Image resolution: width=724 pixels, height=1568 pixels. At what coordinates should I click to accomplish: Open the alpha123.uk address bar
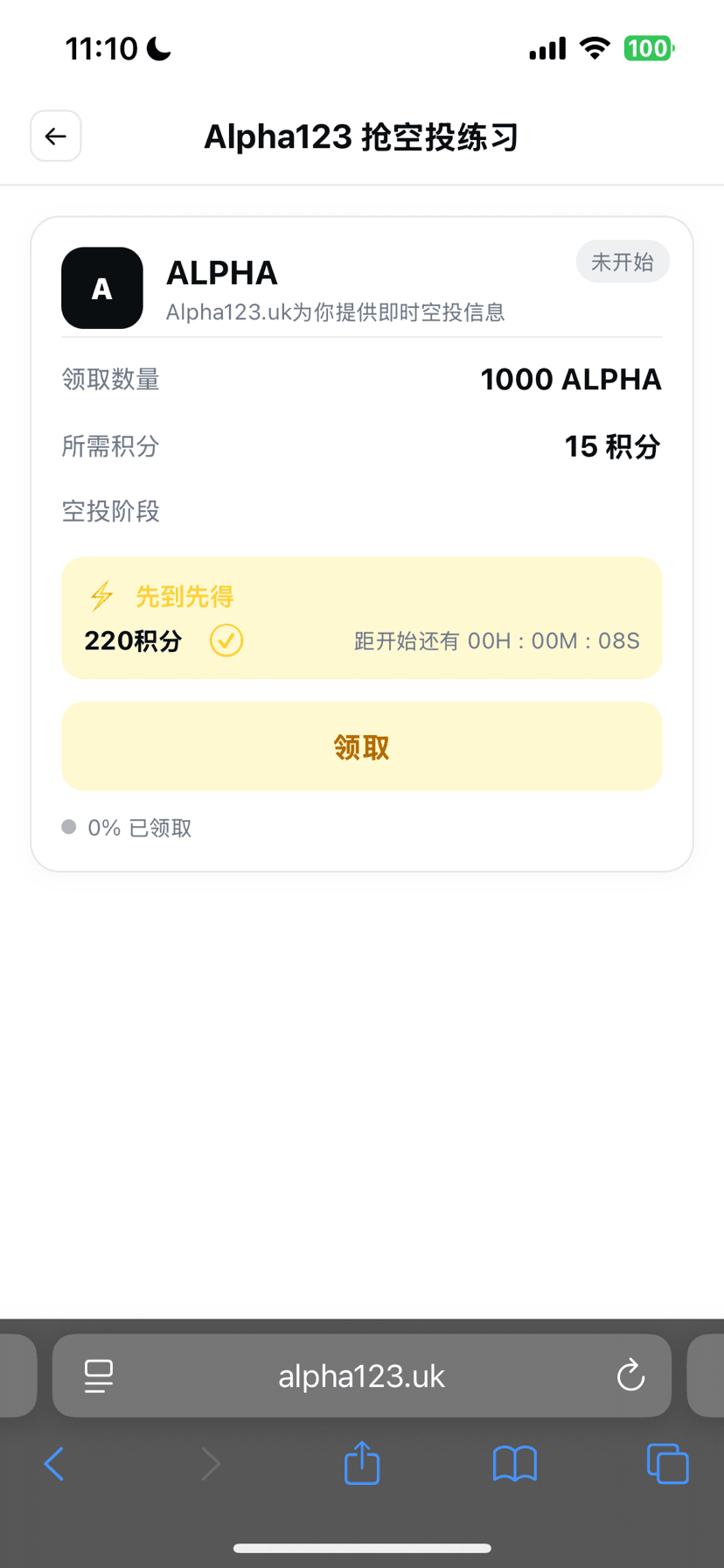pos(361,1376)
